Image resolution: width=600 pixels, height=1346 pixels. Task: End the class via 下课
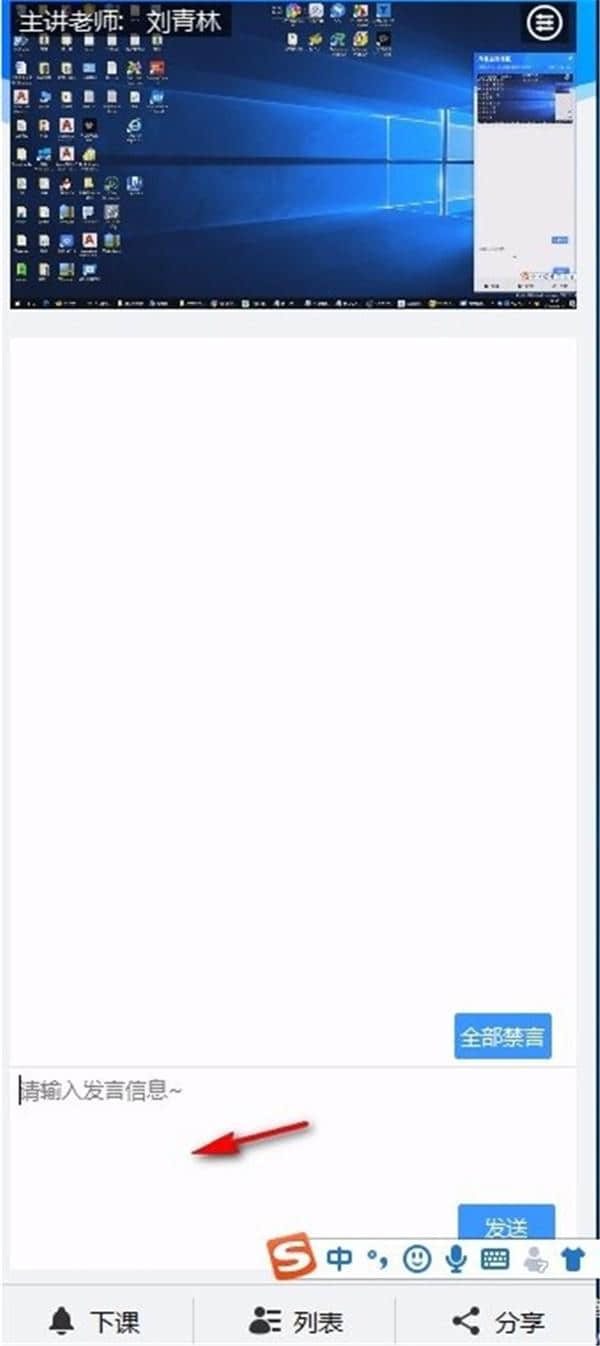coord(96,1322)
